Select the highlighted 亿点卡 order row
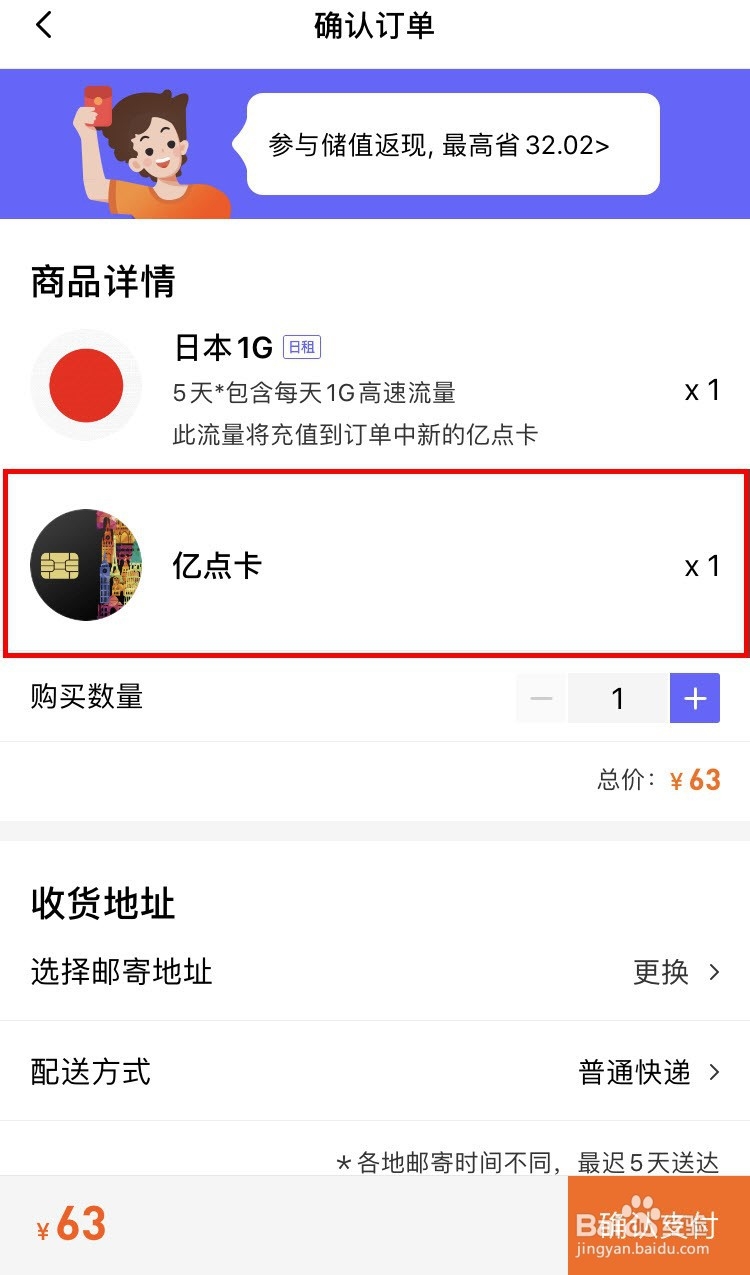The image size is (750, 1275). tap(375, 565)
